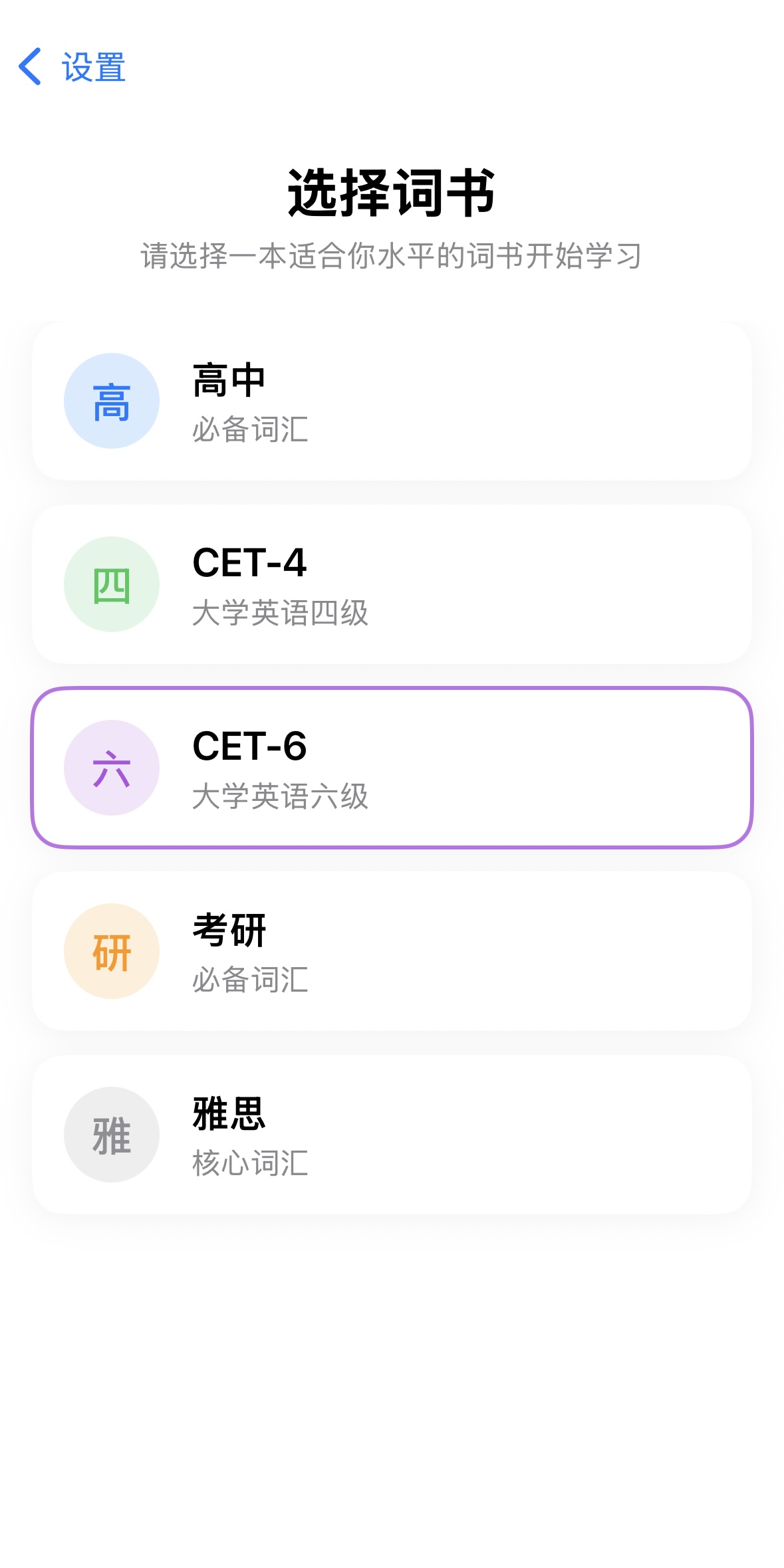Image resolution: width=784 pixels, height=1568 pixels.
Task: Go back to 设置
Action: (x=72, y=66)
